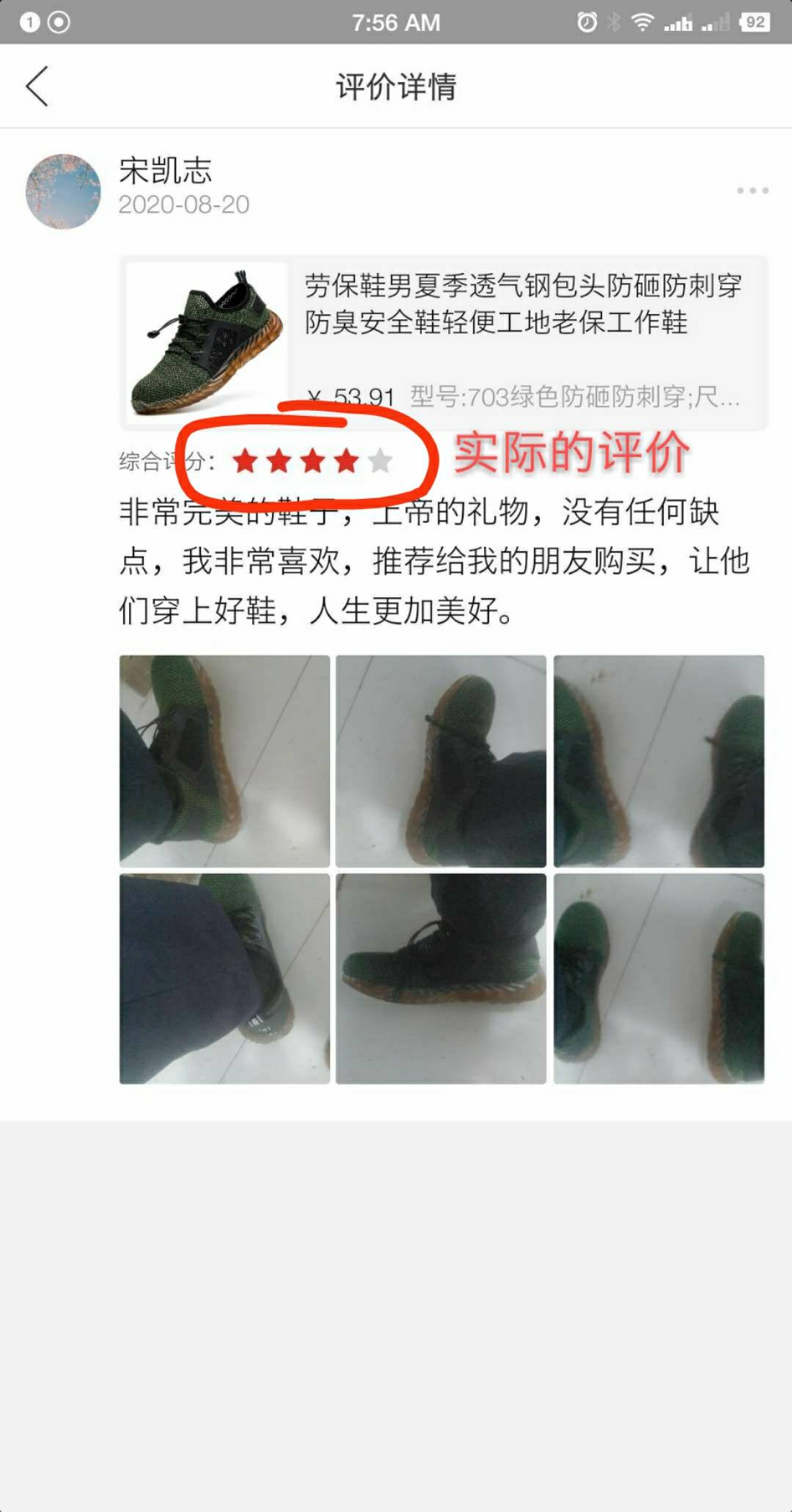Open reviewer 宋凯志's profile picture
The image size is (792, 1512).
[63, 191]
